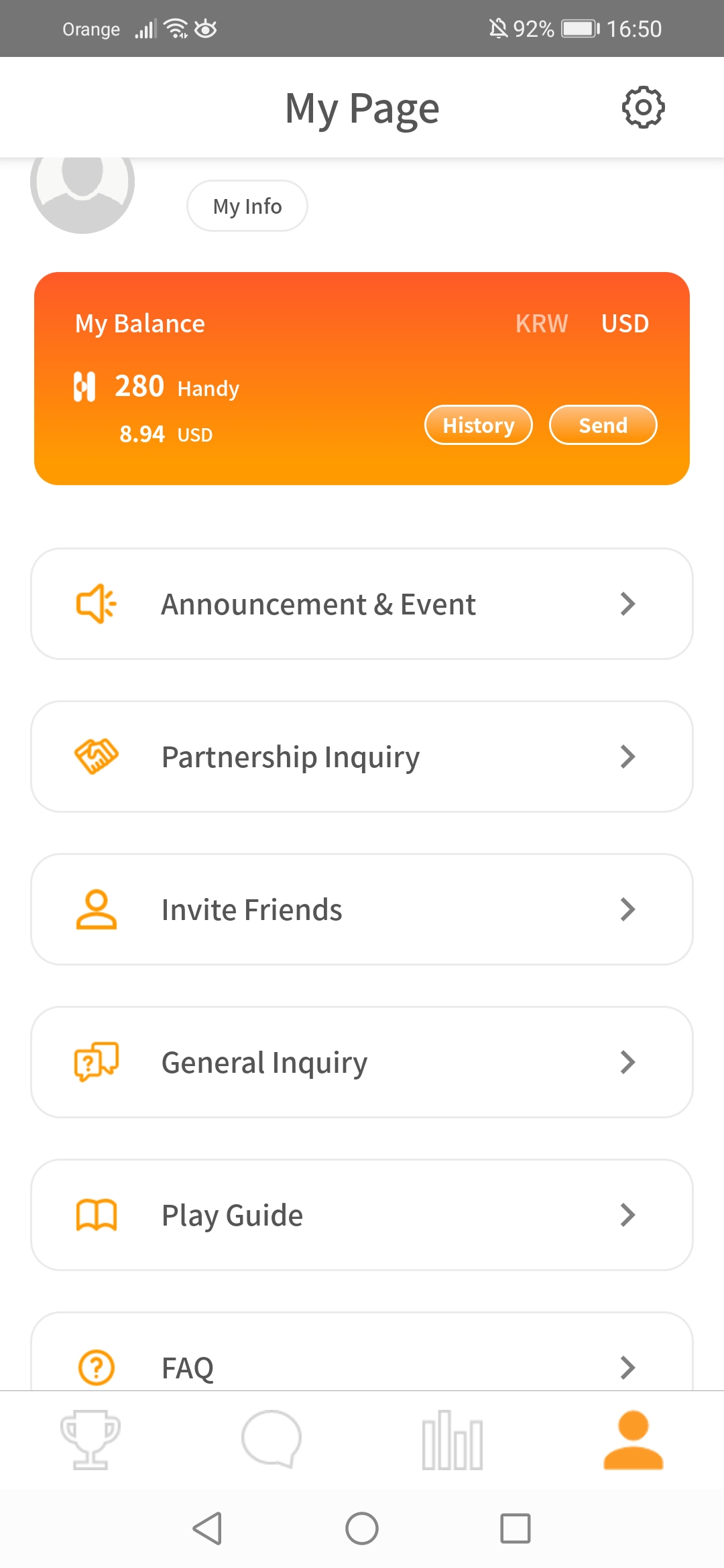
Task: Go to Invite Friends
Action: coord(362,909)
